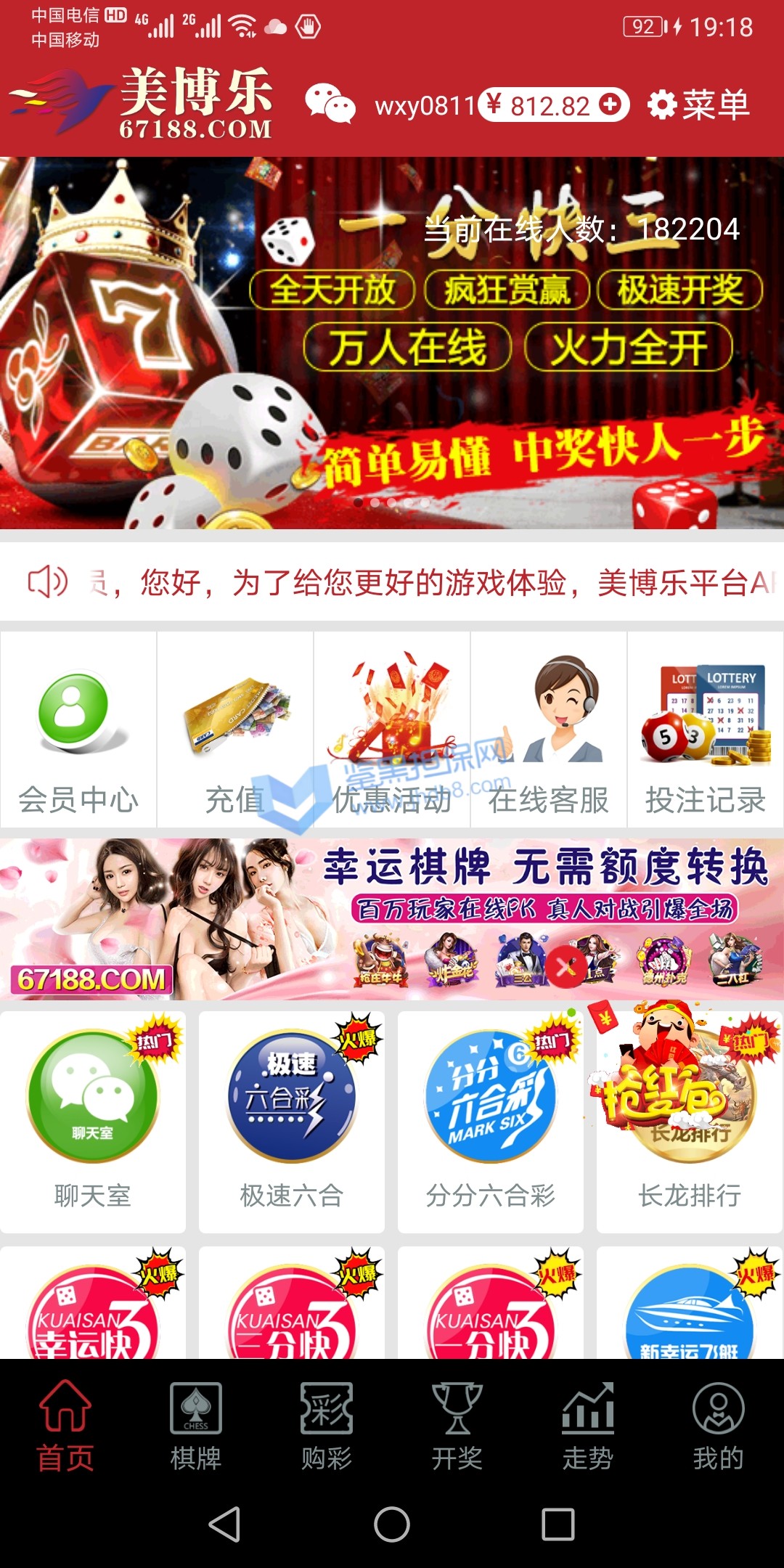Go to 充值 recharge
Screen dimensions: 784x1568
pyautogui.click(x=235, y=730)
